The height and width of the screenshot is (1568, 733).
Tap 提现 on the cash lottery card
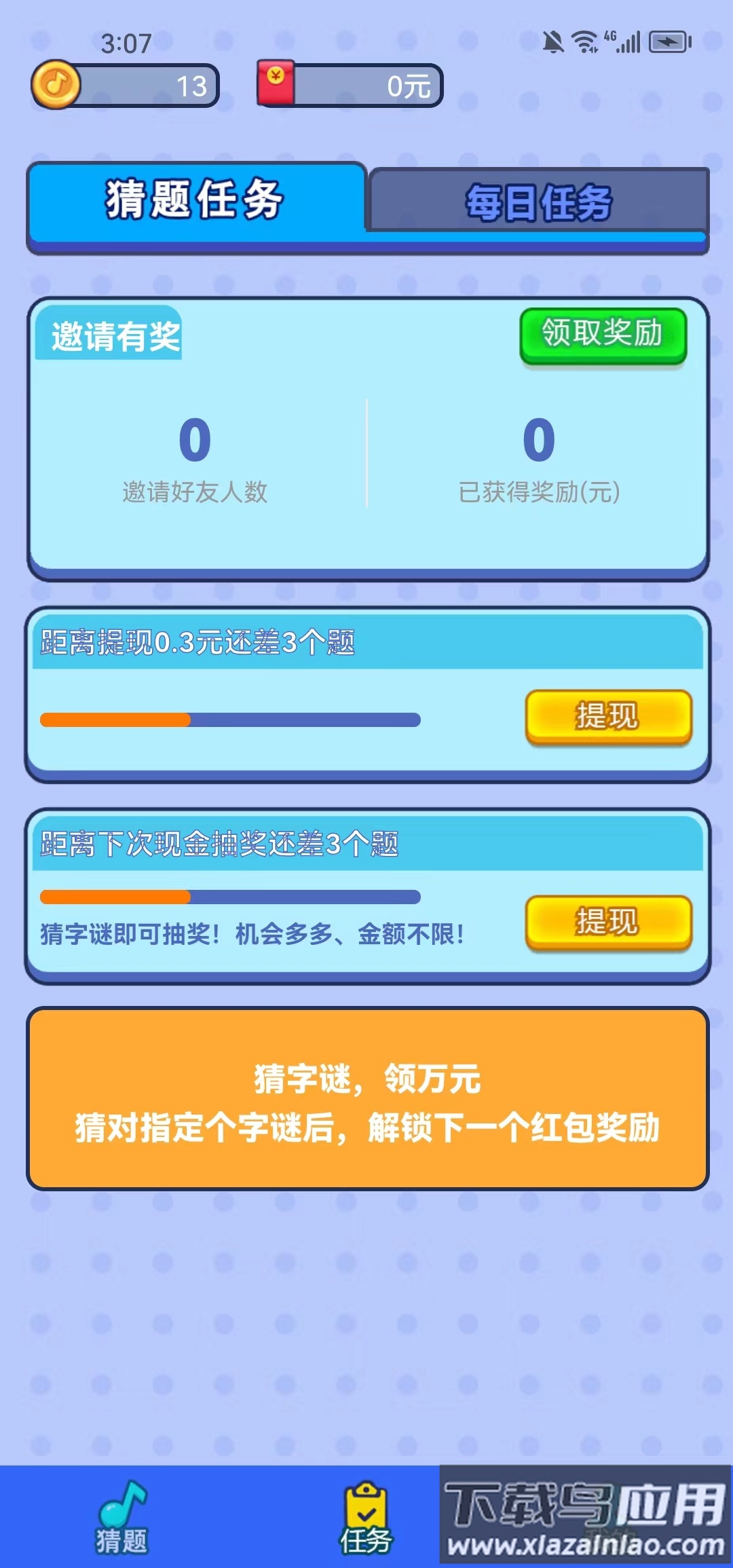[x=609, y=922]
